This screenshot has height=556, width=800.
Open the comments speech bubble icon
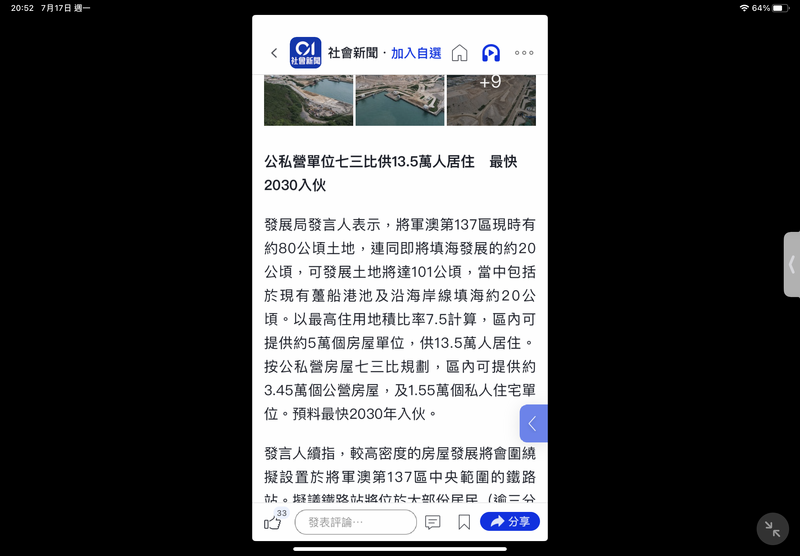tap(433, 522)
